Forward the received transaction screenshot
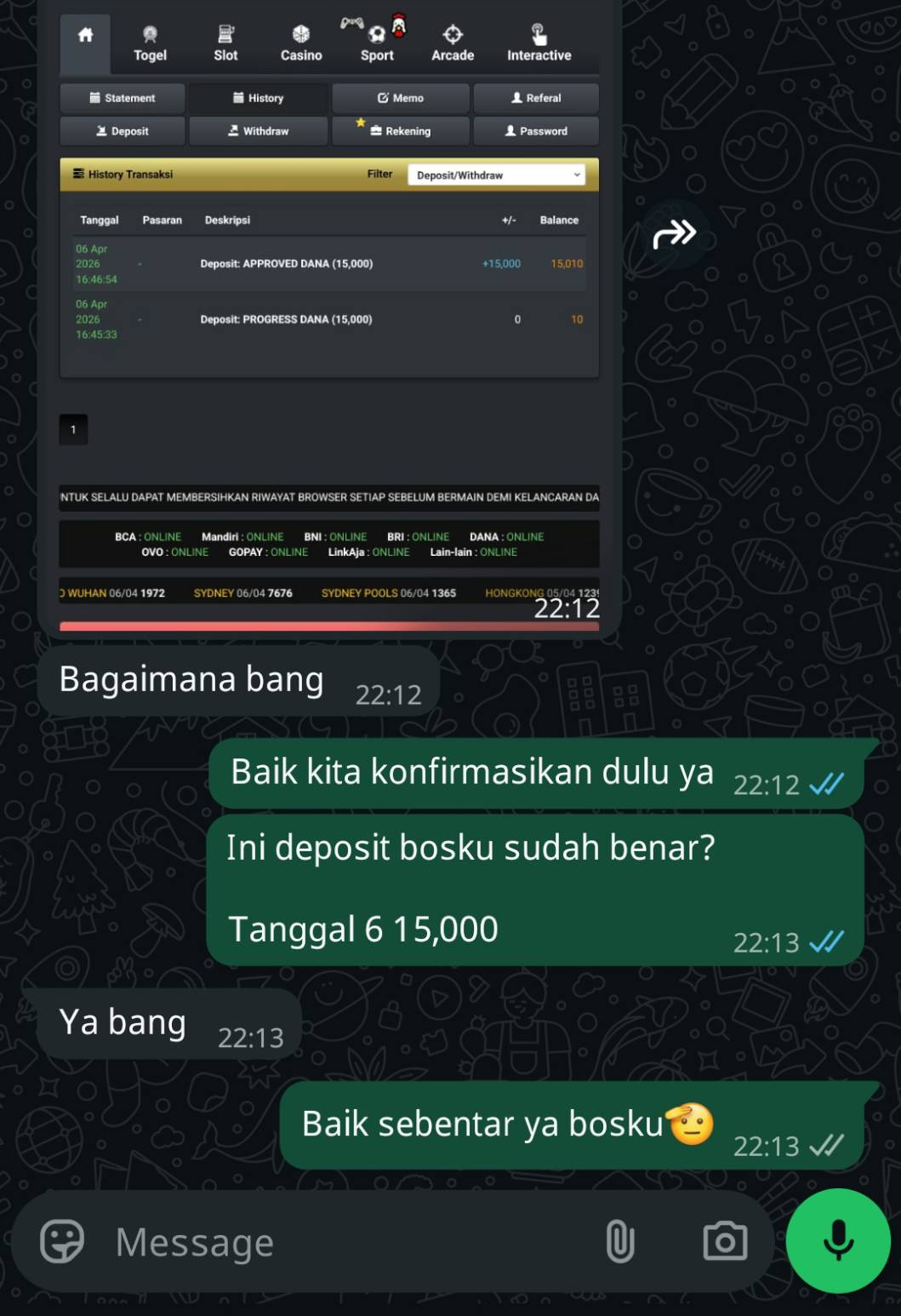 [675, 234]
